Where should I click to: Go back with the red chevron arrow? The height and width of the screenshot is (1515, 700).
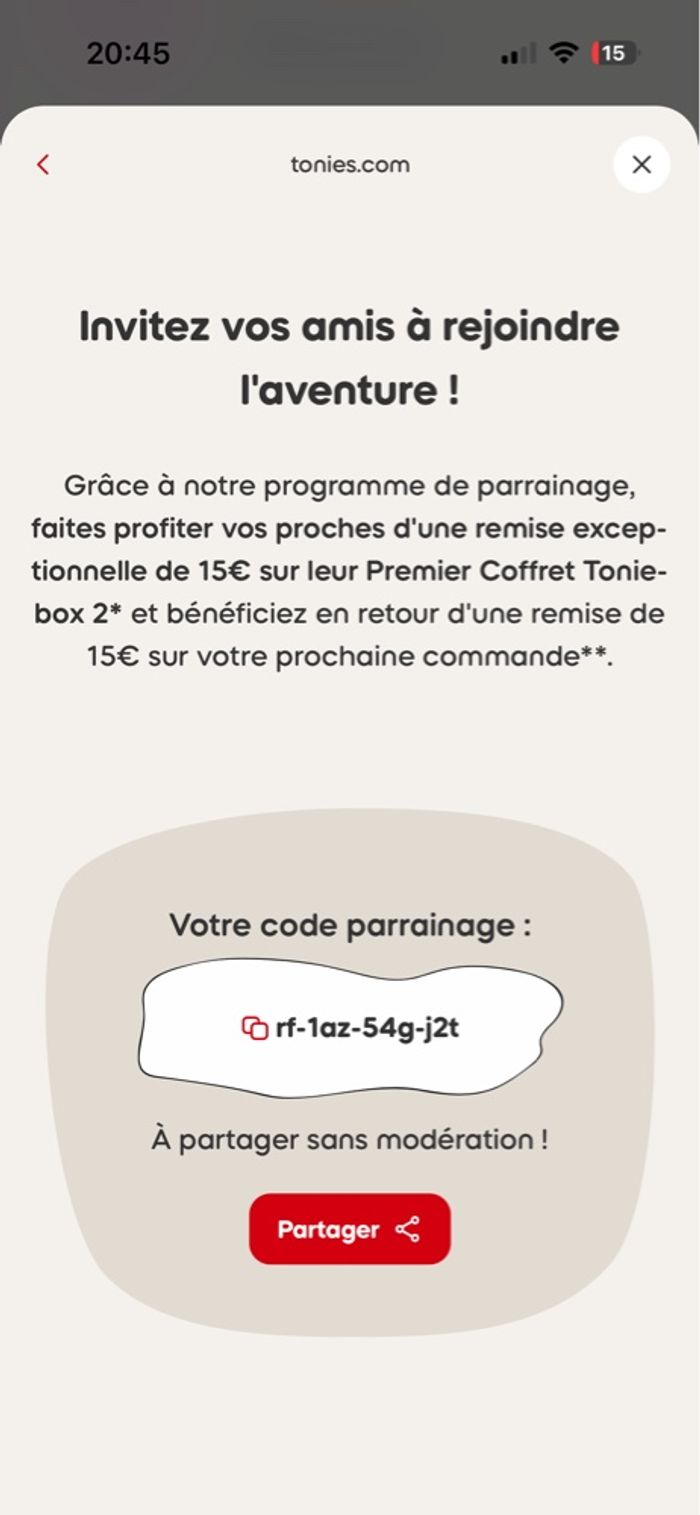[43, 165]
